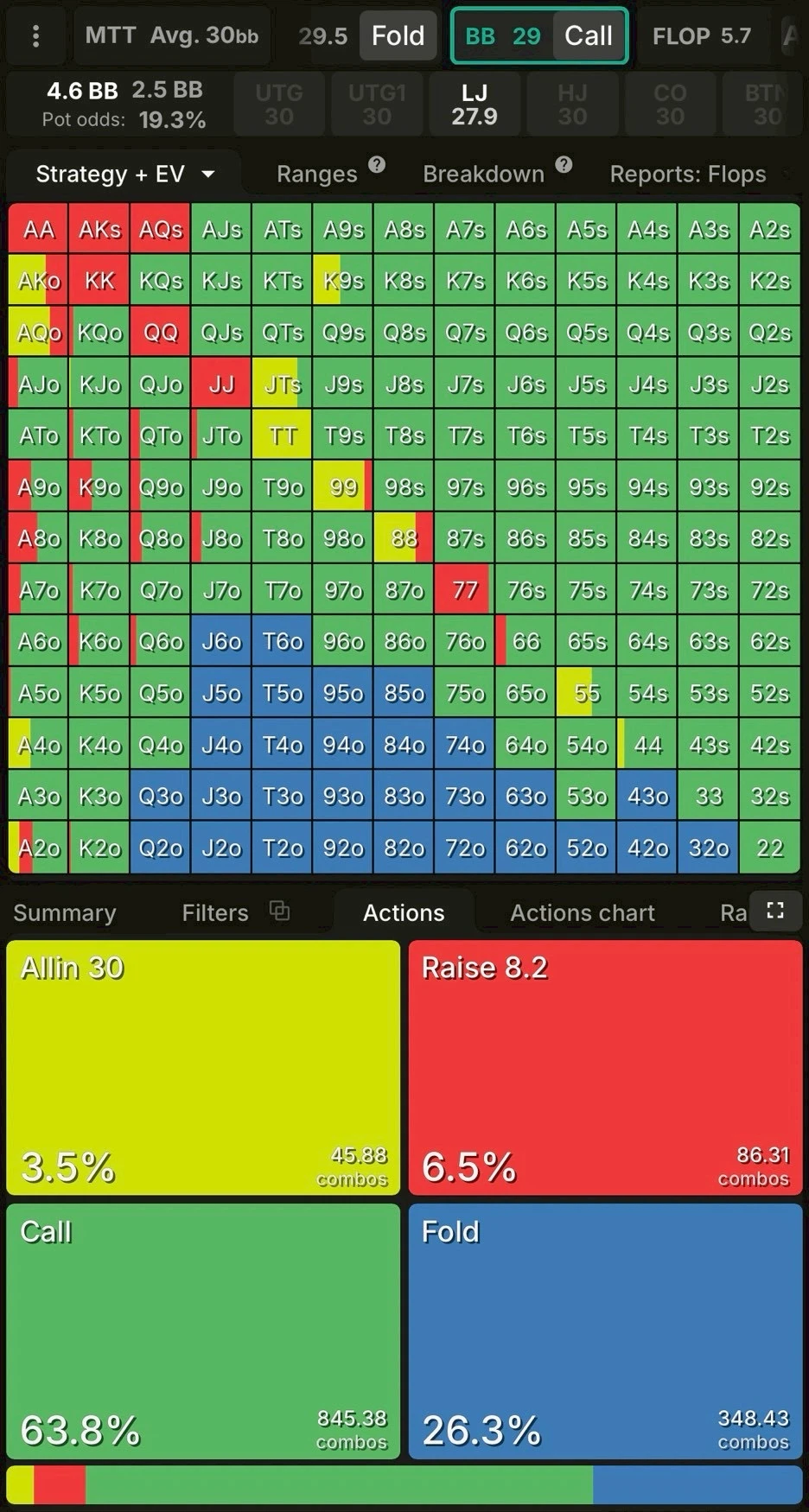Switch to the Actions chart tab
The height and width of the screenshot is (1512, 809).
coord(582,912)
